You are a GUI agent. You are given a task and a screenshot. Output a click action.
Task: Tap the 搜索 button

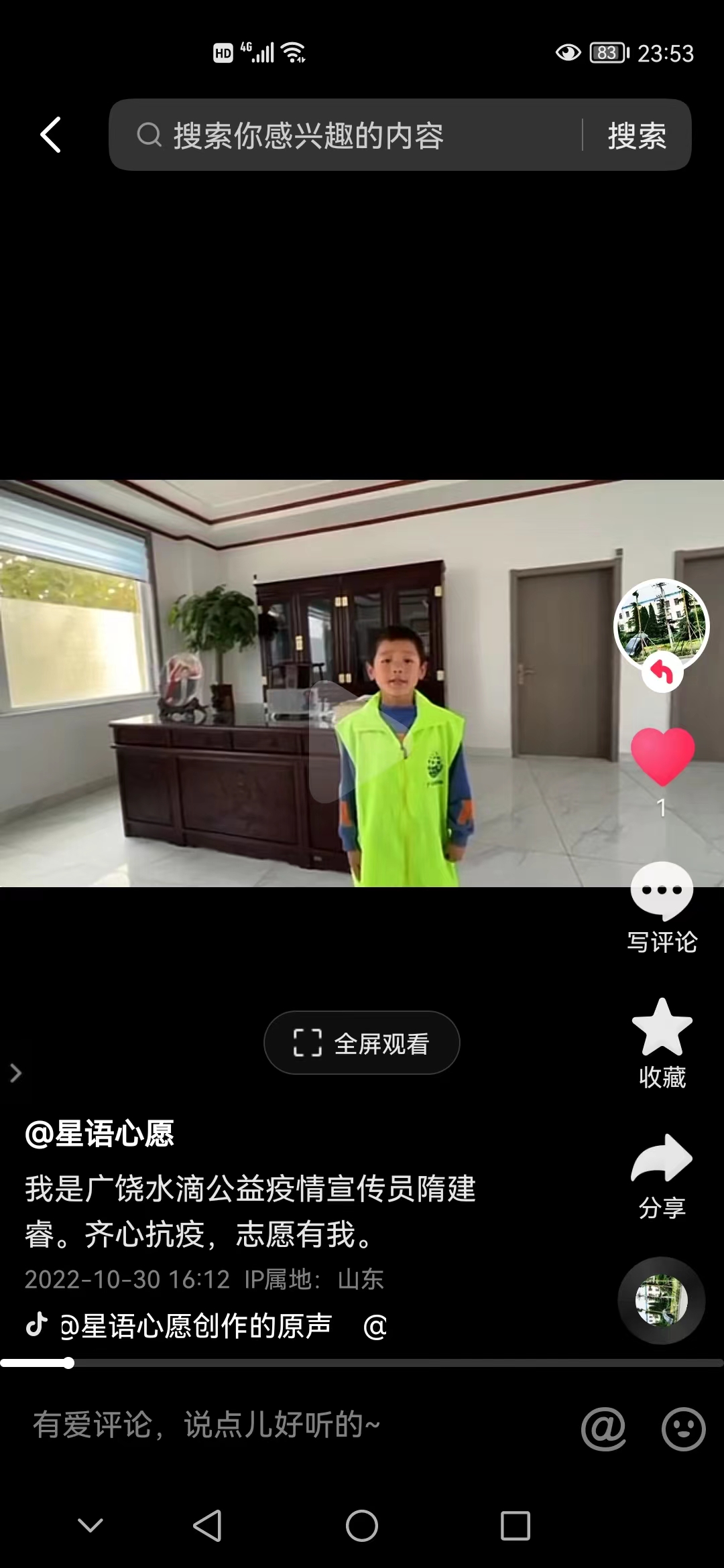[637, 135]
